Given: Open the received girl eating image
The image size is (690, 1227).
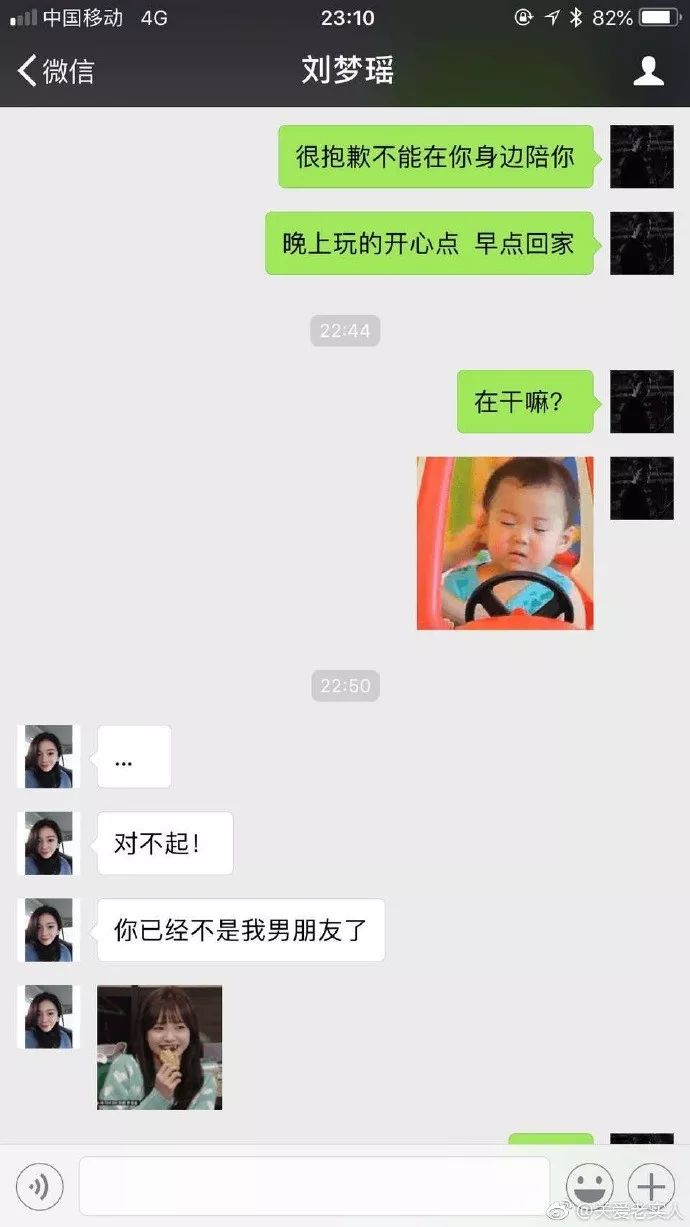Looking at the screenshot, I should tap(160, 1047).
